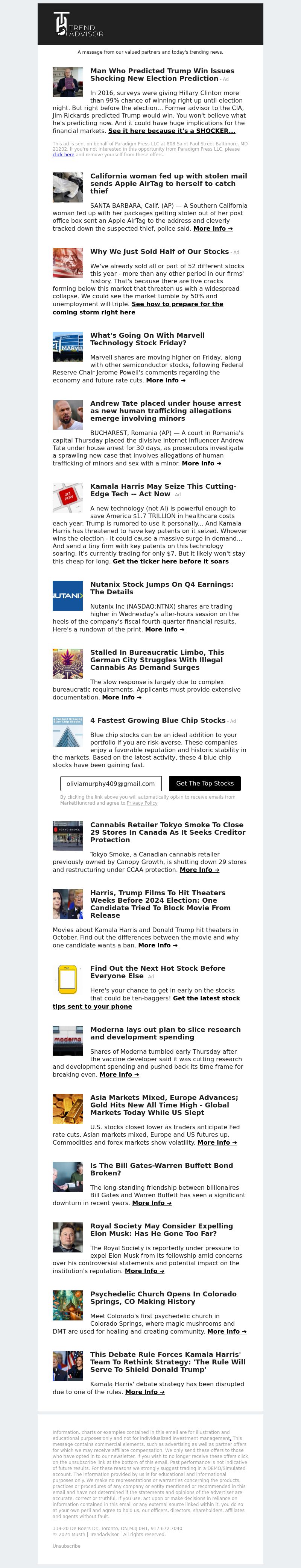Image resolution: width=301 pixels, height=1568 pixels.
Task: Open More Info on Tokyo Smoke store closures
Action: (x=199, y=870)
